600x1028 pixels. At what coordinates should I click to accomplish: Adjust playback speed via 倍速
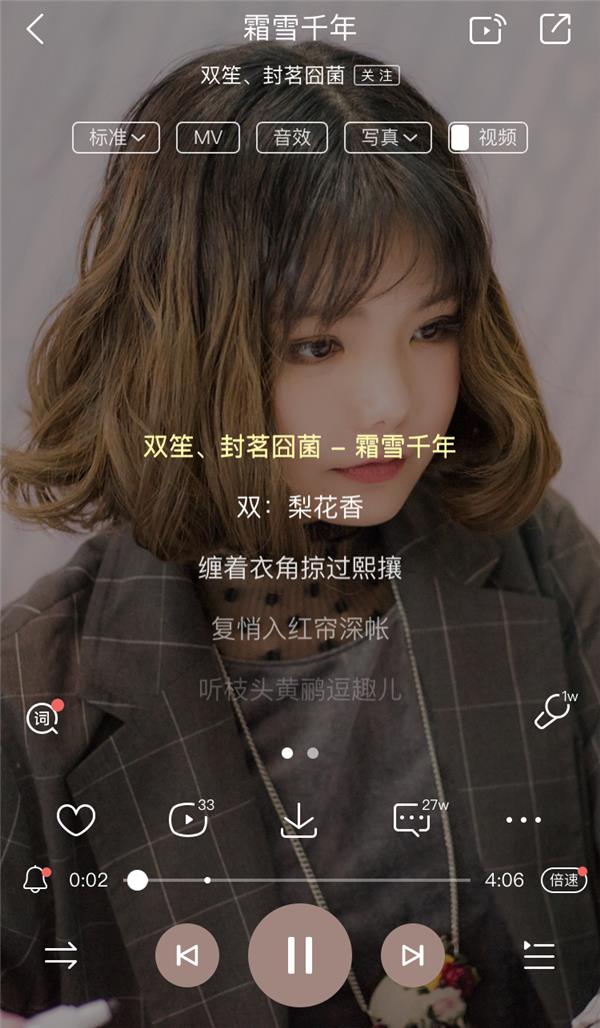point(564,880)
